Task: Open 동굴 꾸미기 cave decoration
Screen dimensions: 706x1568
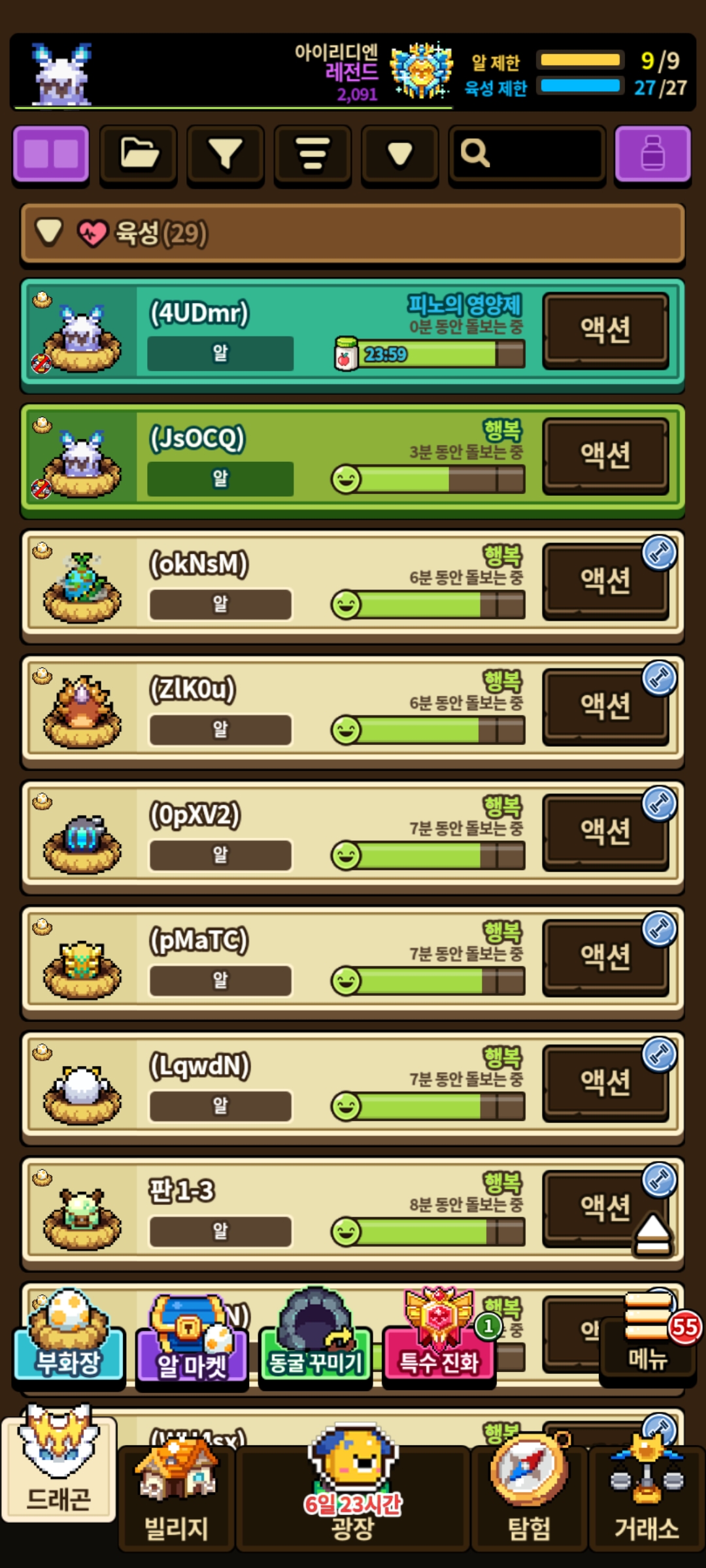Action: pos(316,1343)
